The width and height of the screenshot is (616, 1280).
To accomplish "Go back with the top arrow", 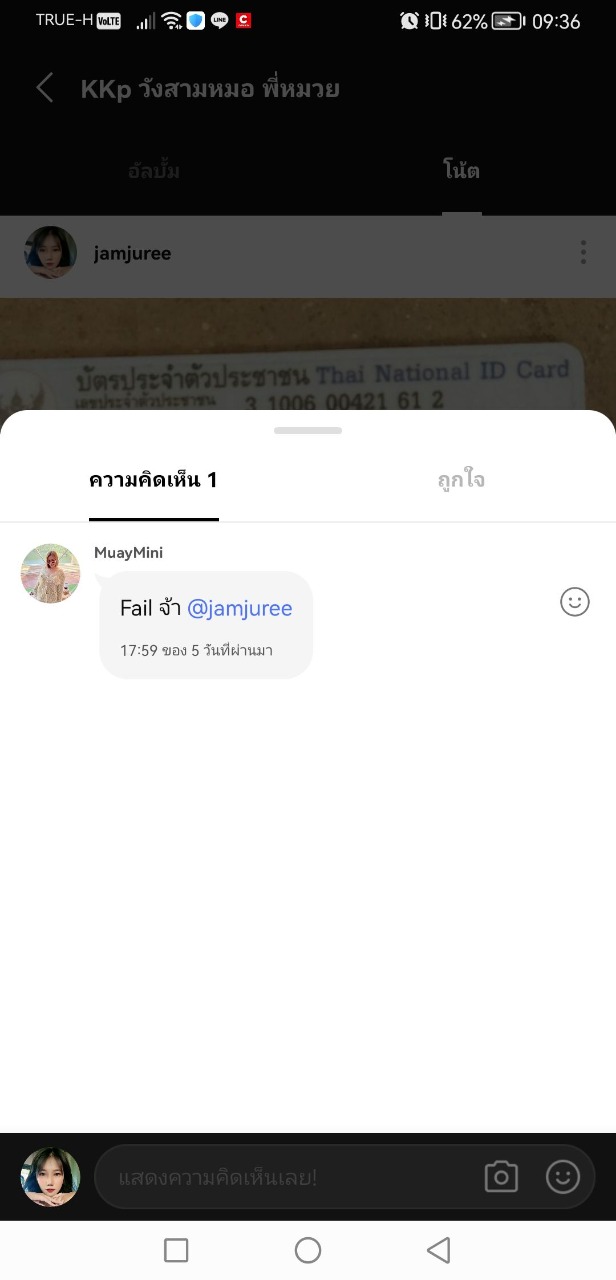I will (x=45, y=88).
